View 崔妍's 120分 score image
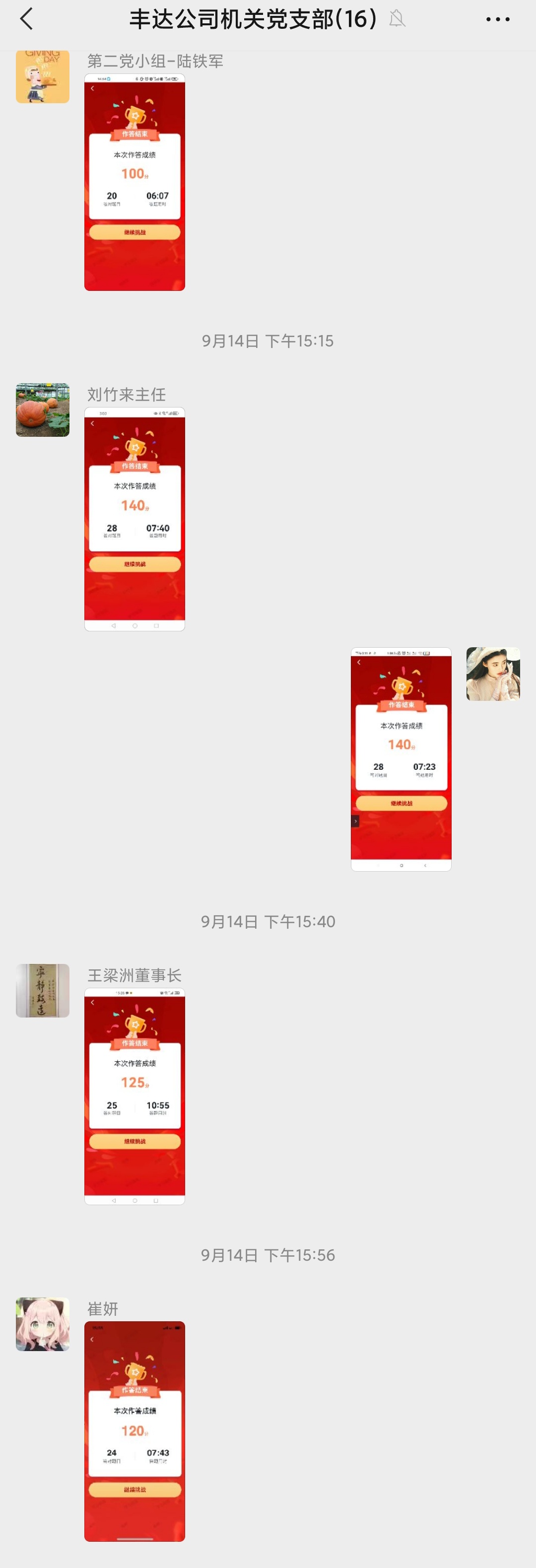Viewport: 536px width, 1568px height. pyautogui.click(x=134, y=1431)
